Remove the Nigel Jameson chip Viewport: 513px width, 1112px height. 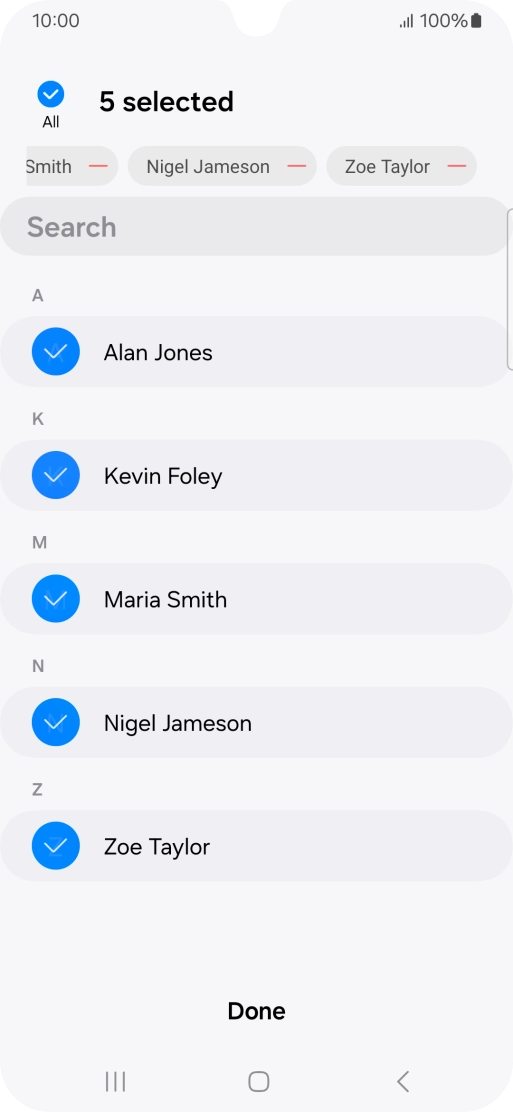tap(297, 166)
